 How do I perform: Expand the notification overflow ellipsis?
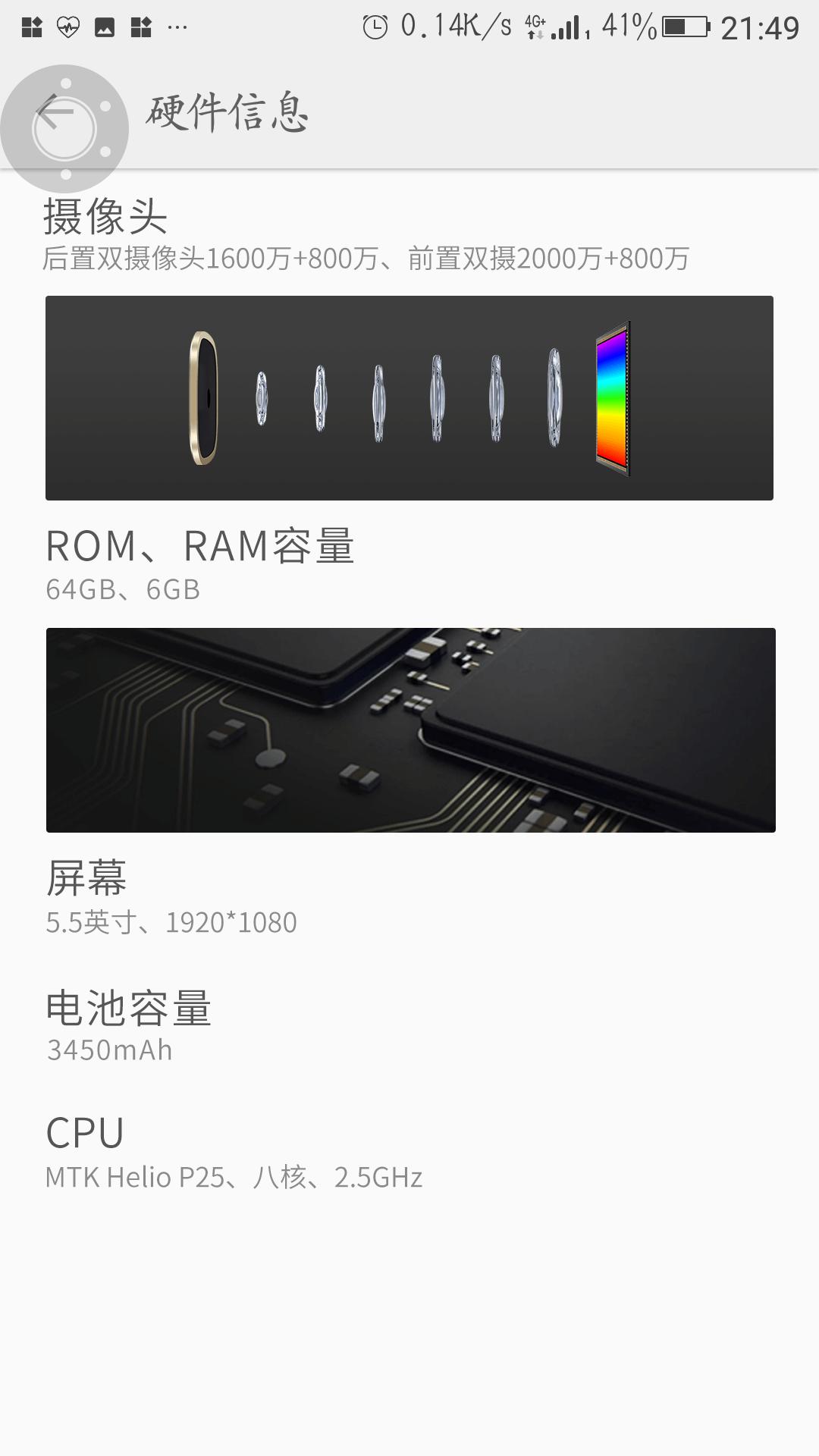tap(176, 27)
